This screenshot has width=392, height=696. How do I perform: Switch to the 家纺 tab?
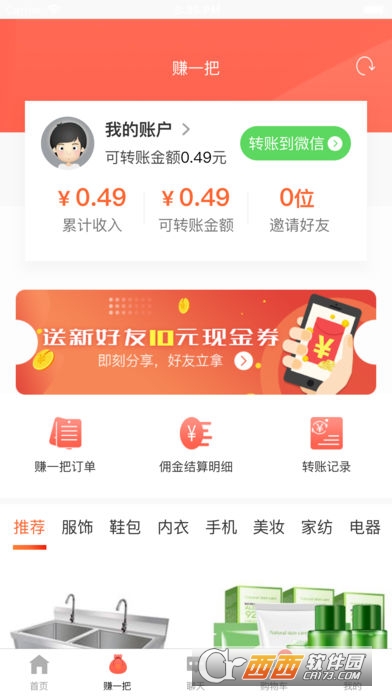click(317, 528)
